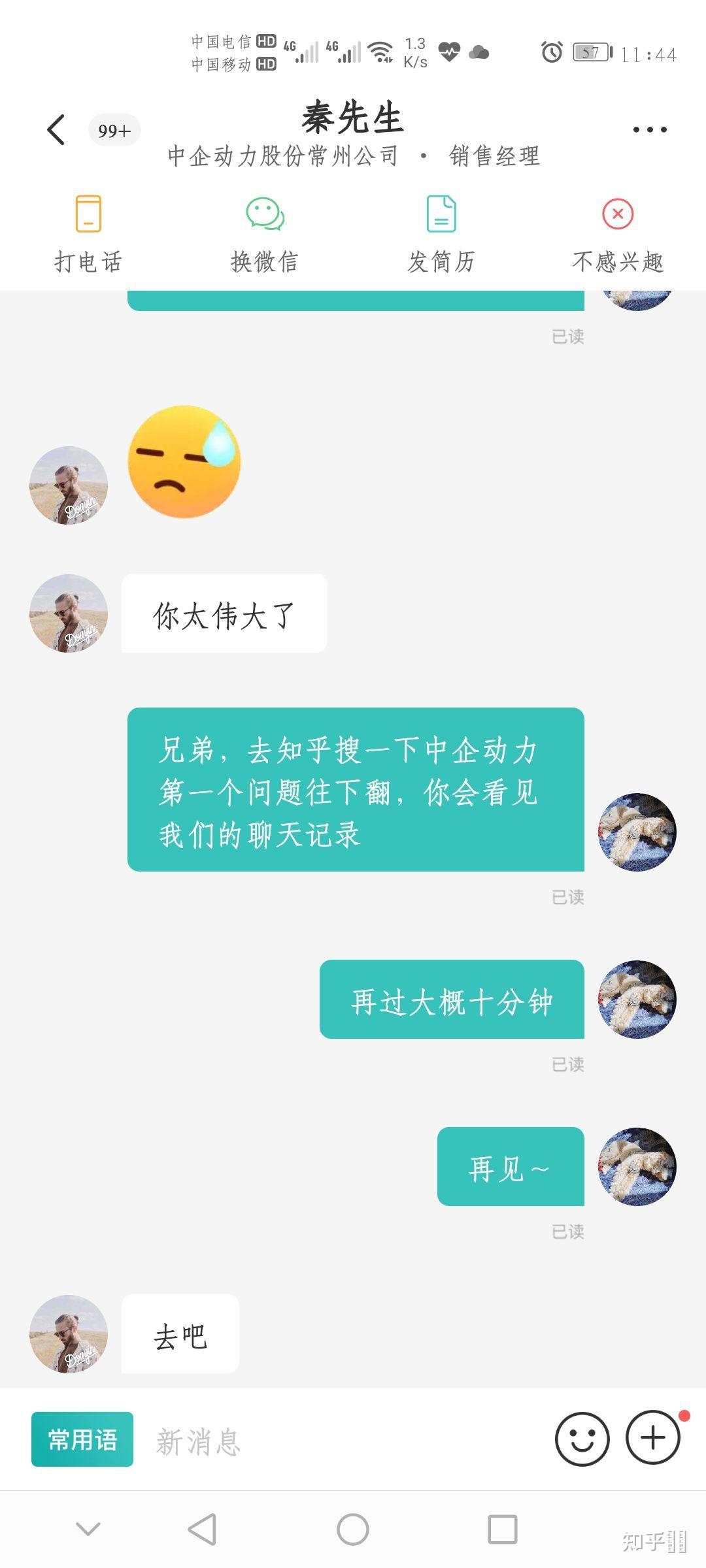Image resolution: width=706 pixels, height=1568 pixels.
Task: Open the plus attachment menu
Action: (x=653, y=1438)
